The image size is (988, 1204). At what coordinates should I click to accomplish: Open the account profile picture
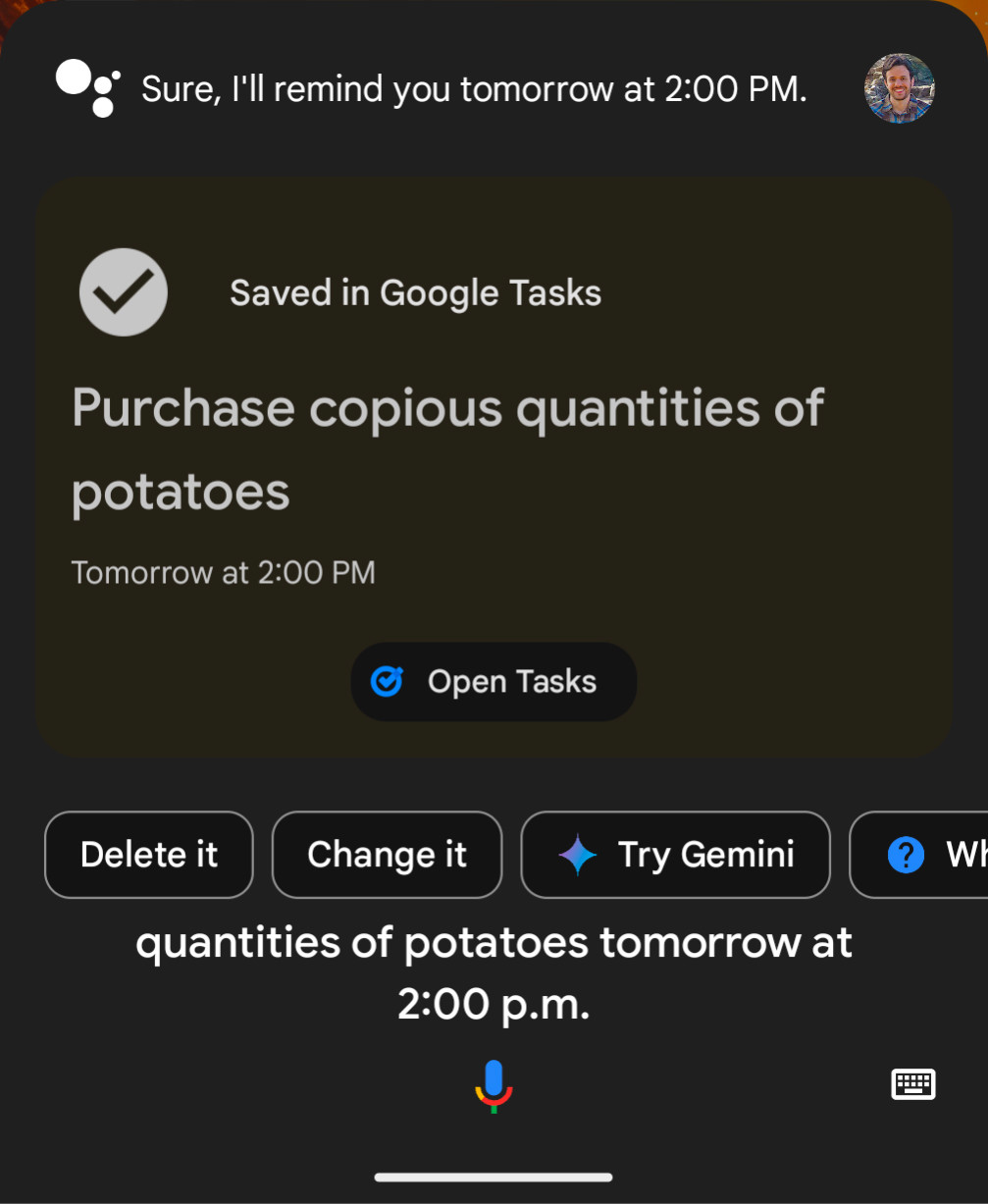point(899,88)
